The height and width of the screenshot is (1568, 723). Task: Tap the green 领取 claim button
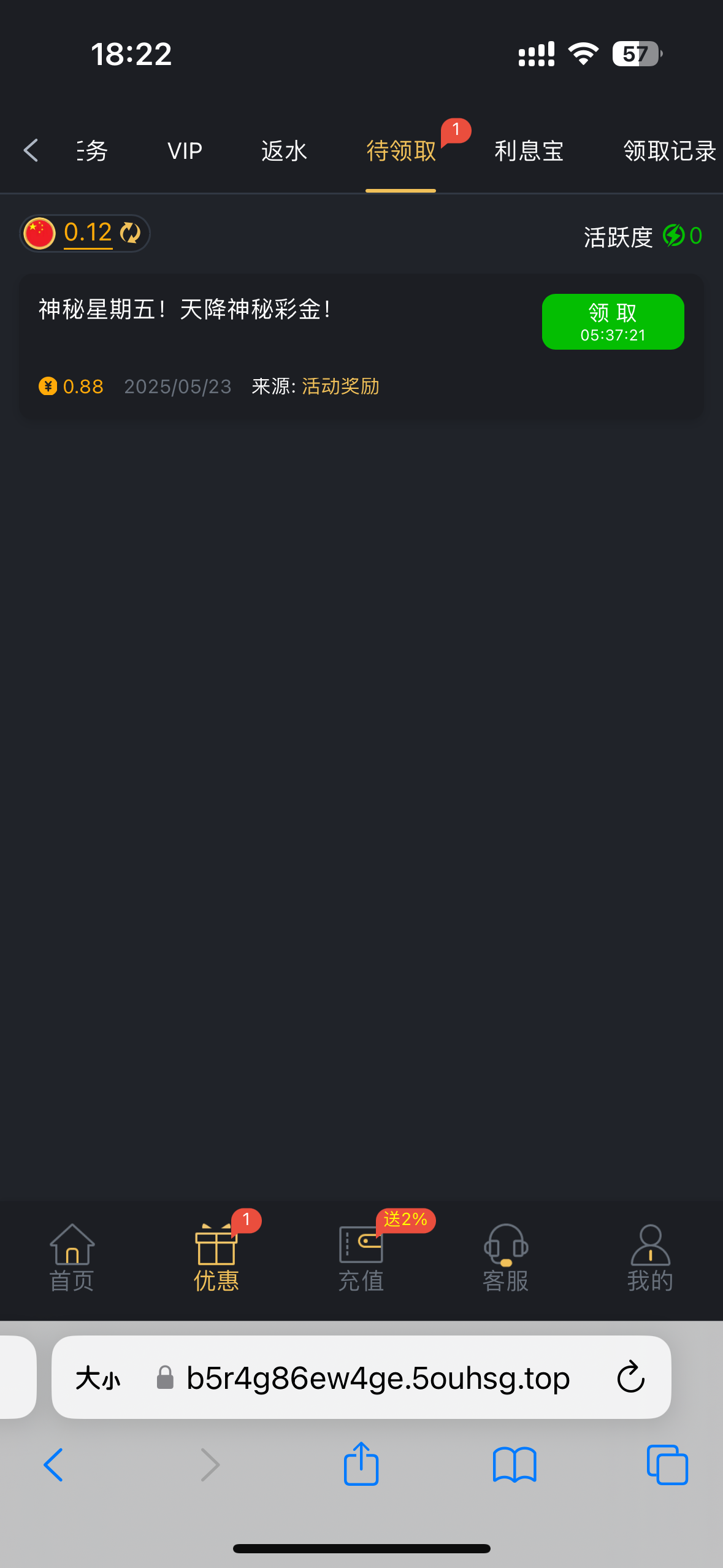(613, 322)
